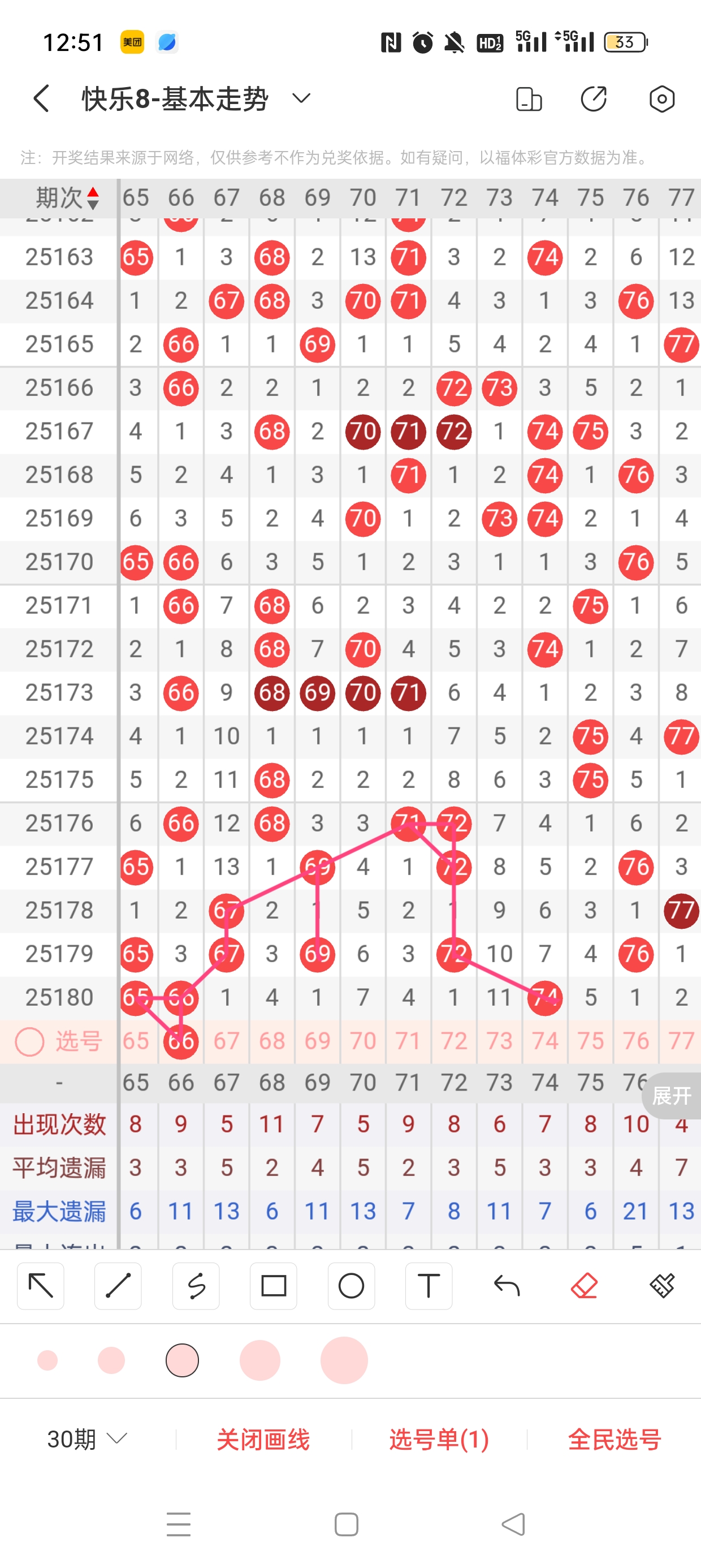Choose the straight line drawing tool
Viewport: 701px width, 1568px height.
tap(118, 1286)
